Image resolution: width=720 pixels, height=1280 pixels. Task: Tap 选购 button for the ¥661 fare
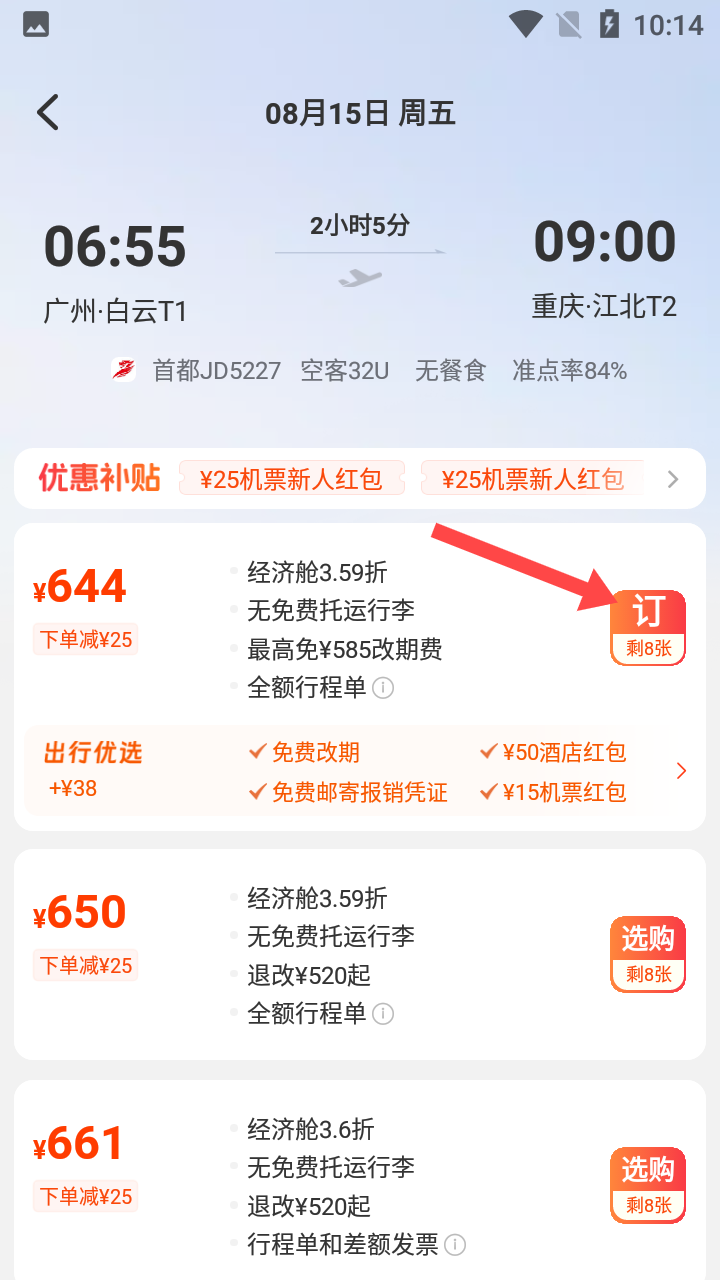648,1185
